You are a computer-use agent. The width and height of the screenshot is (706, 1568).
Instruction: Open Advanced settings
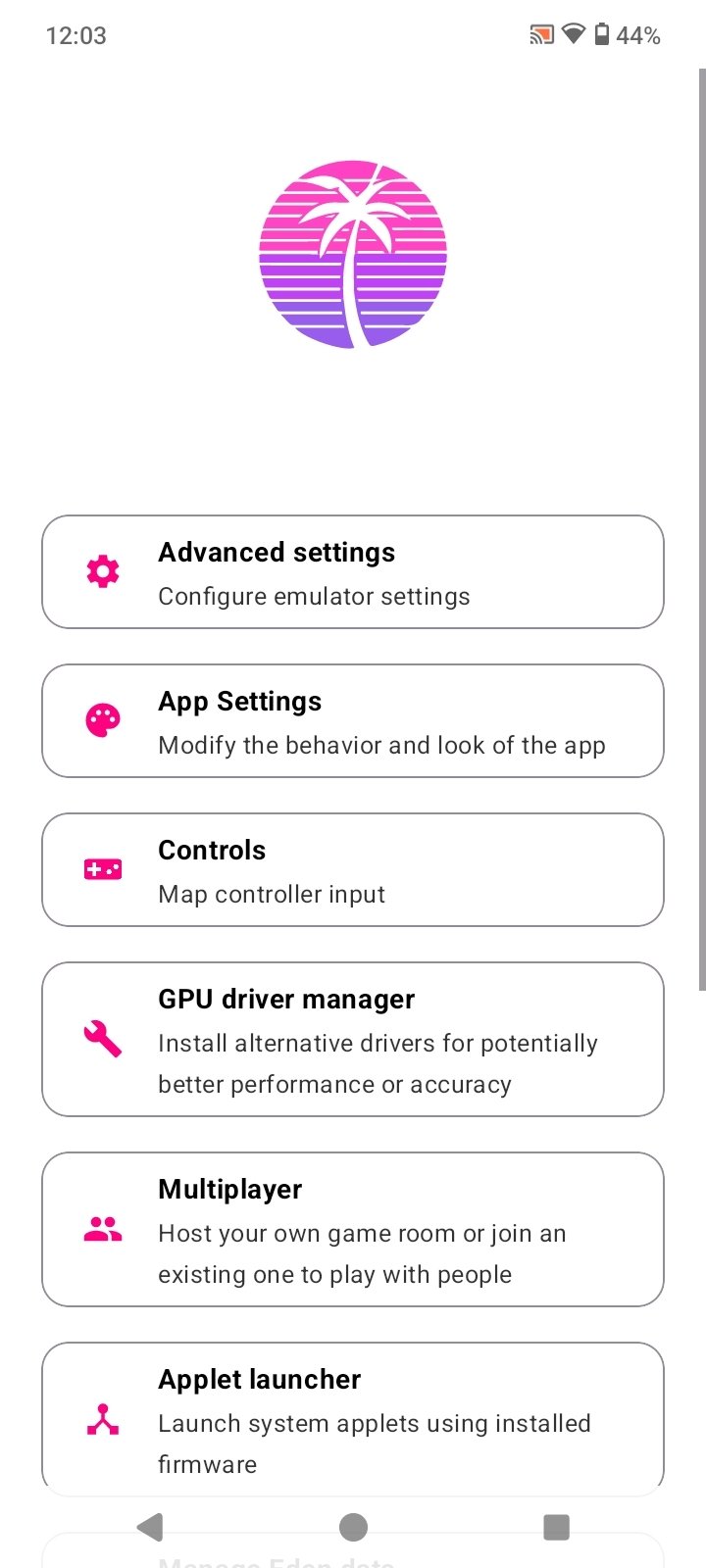tap(353, 572)
